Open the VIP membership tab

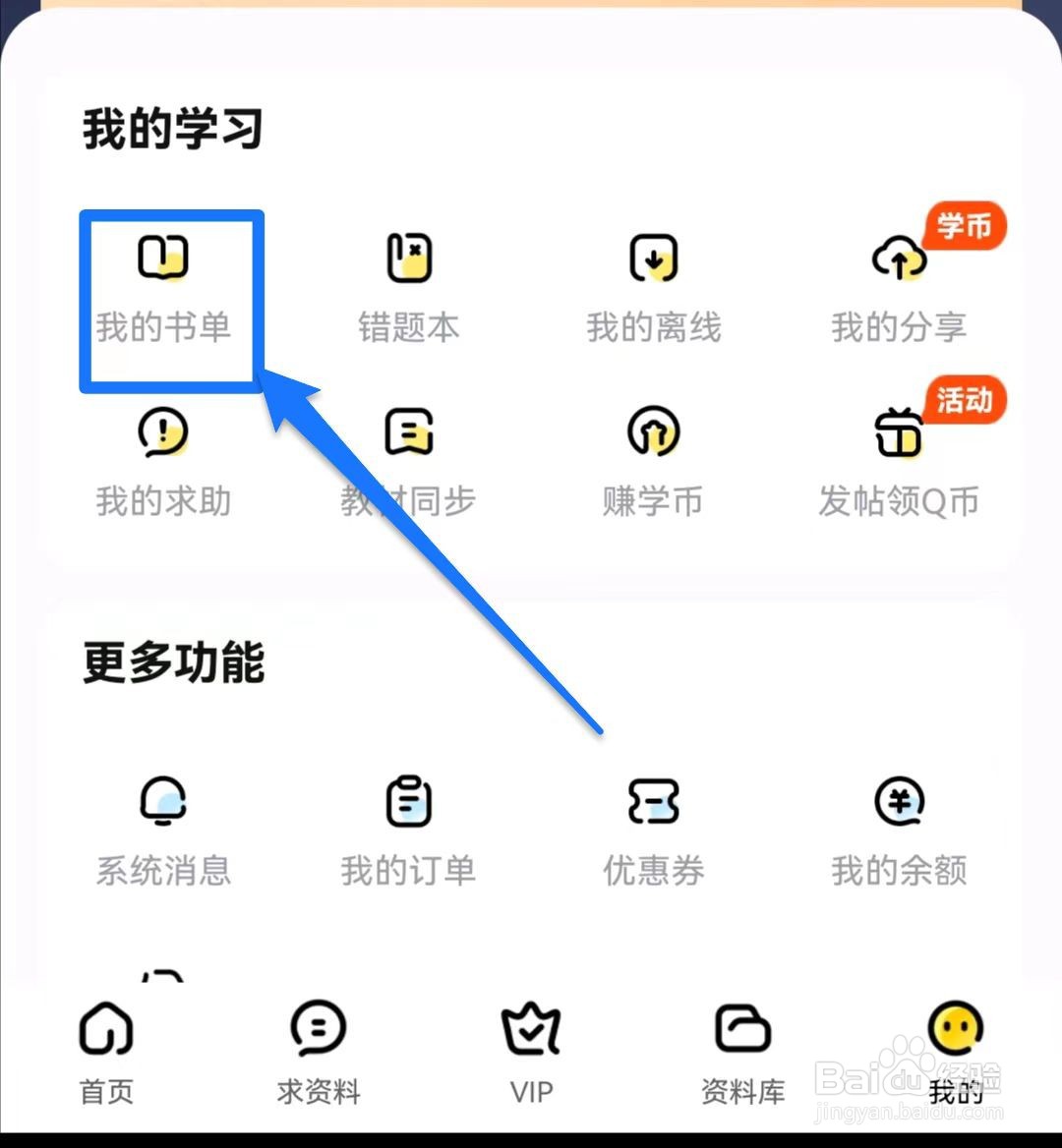530,1052
